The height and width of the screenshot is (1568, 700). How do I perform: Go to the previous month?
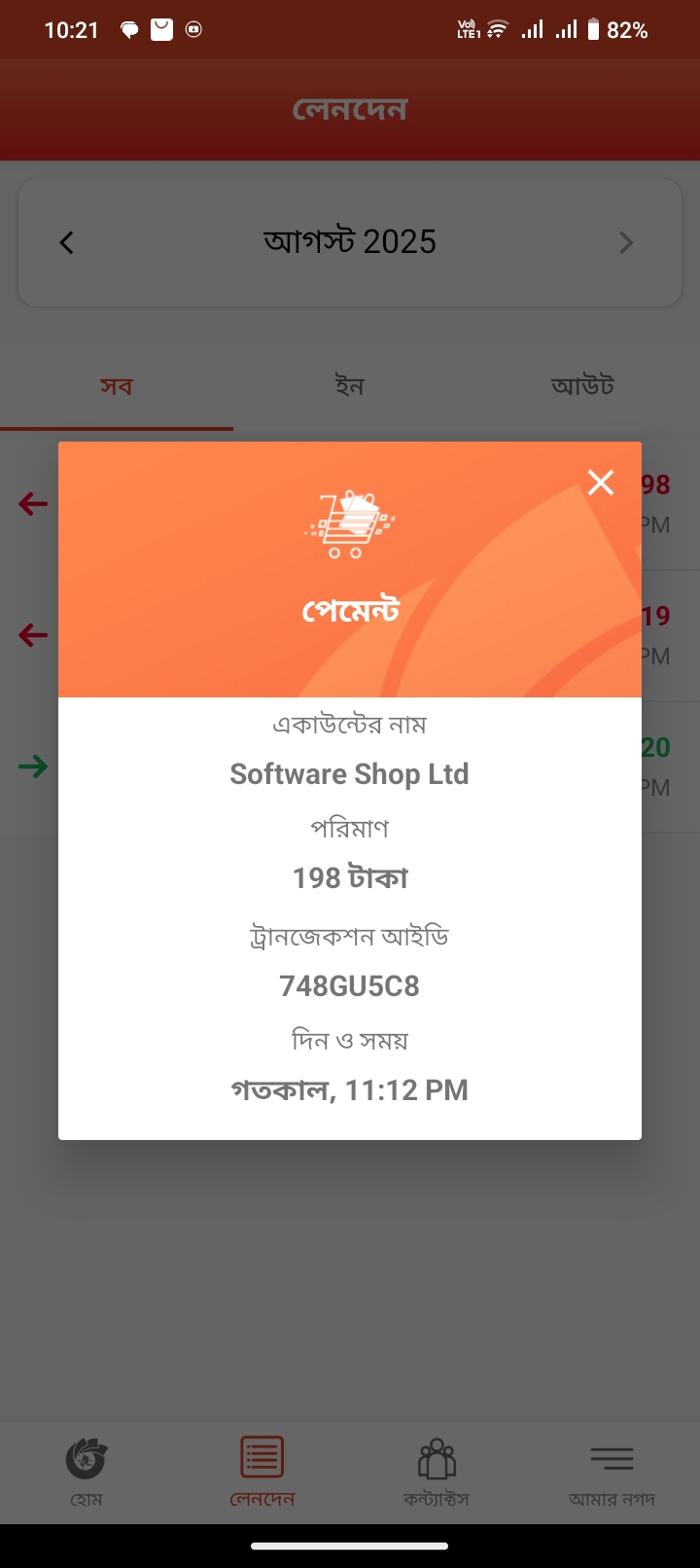[x=66, y=242]
